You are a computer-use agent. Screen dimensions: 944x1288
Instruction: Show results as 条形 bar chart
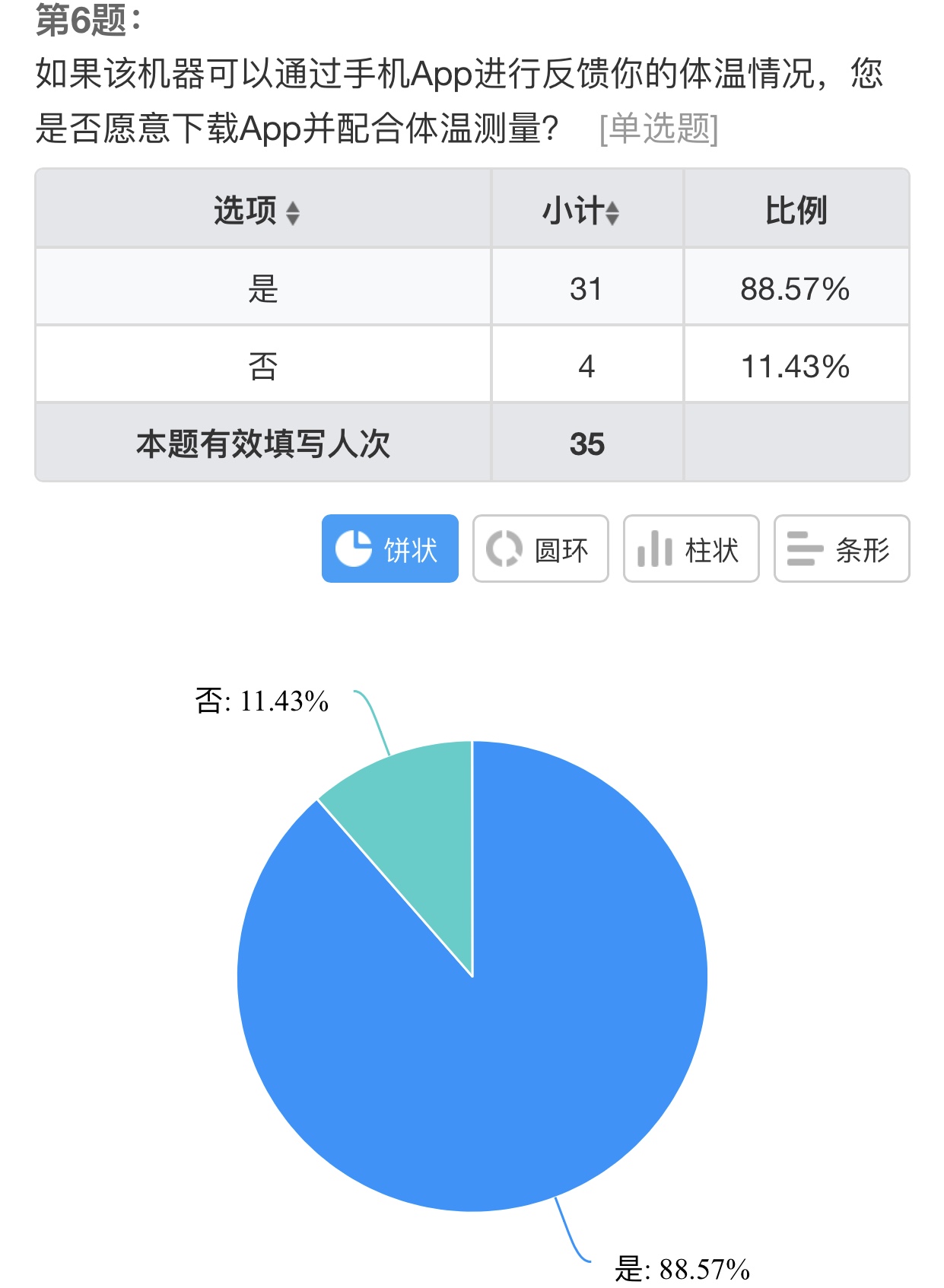(x=841, y=549)
